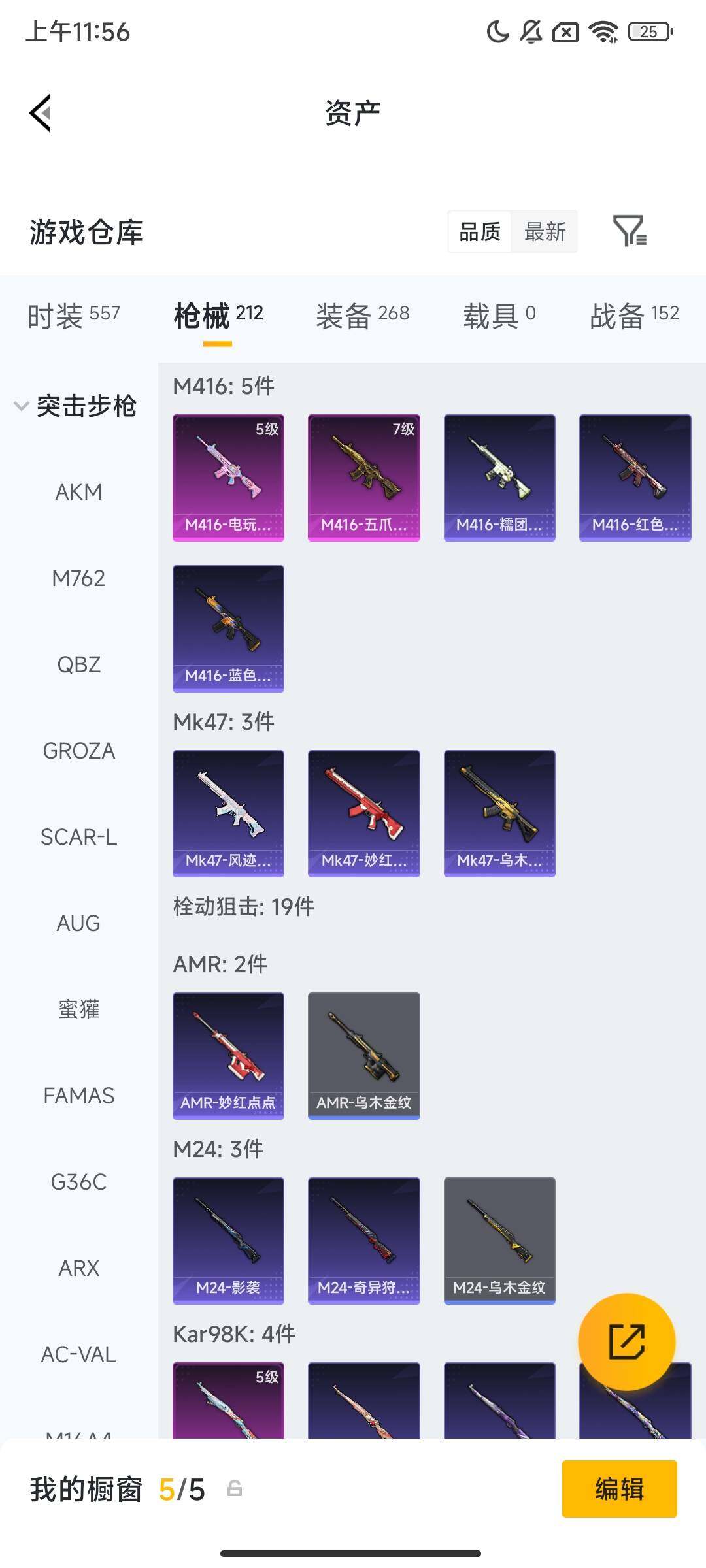706x1568 pixels.
Task: Switch to the 载具 tab
Action: (499, 315)
